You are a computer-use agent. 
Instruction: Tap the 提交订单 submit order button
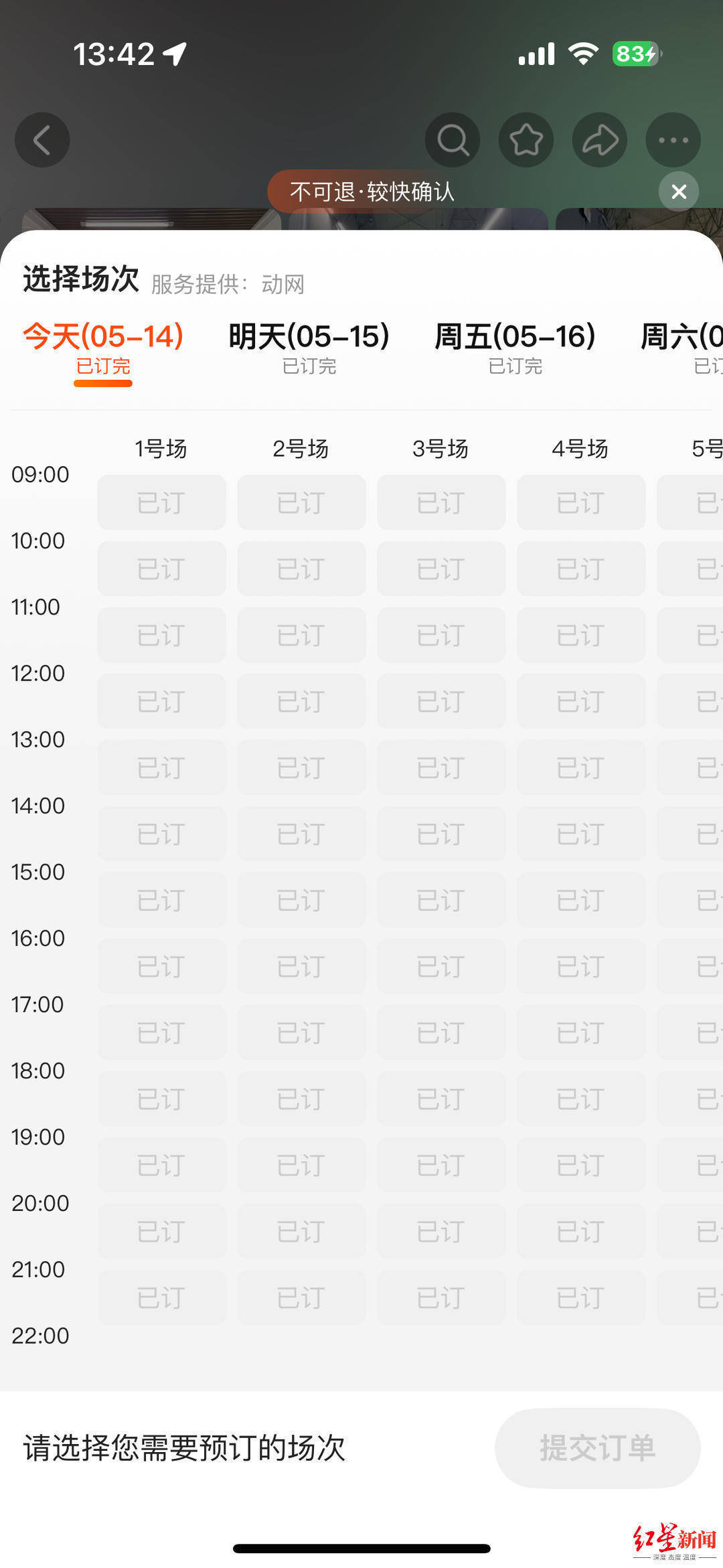(598, 1447)
